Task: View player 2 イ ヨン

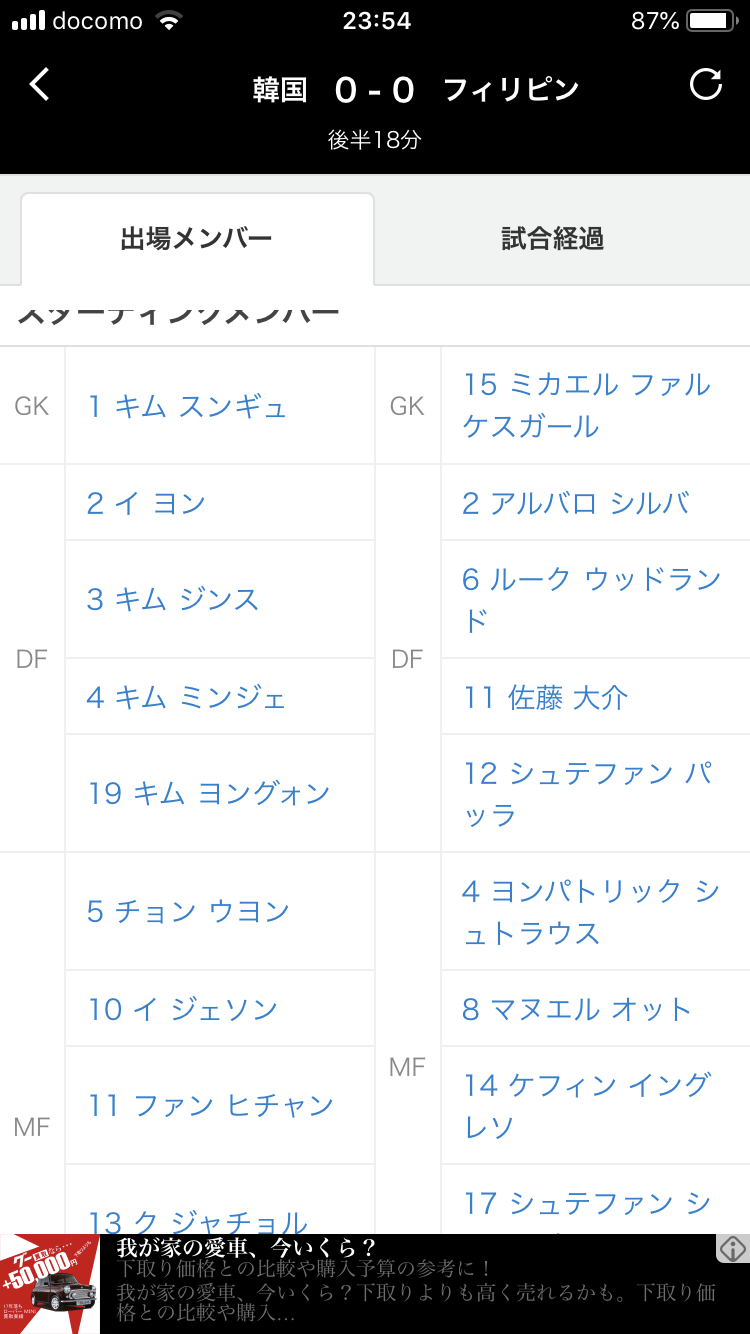Action: [x=146, y=503]
